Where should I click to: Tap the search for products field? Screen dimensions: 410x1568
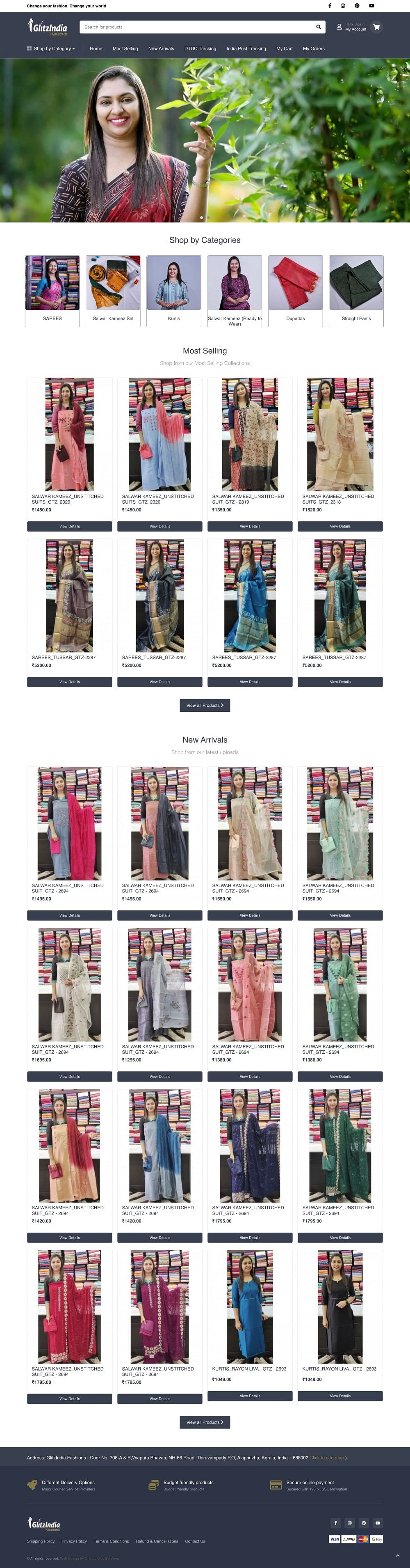195,27
